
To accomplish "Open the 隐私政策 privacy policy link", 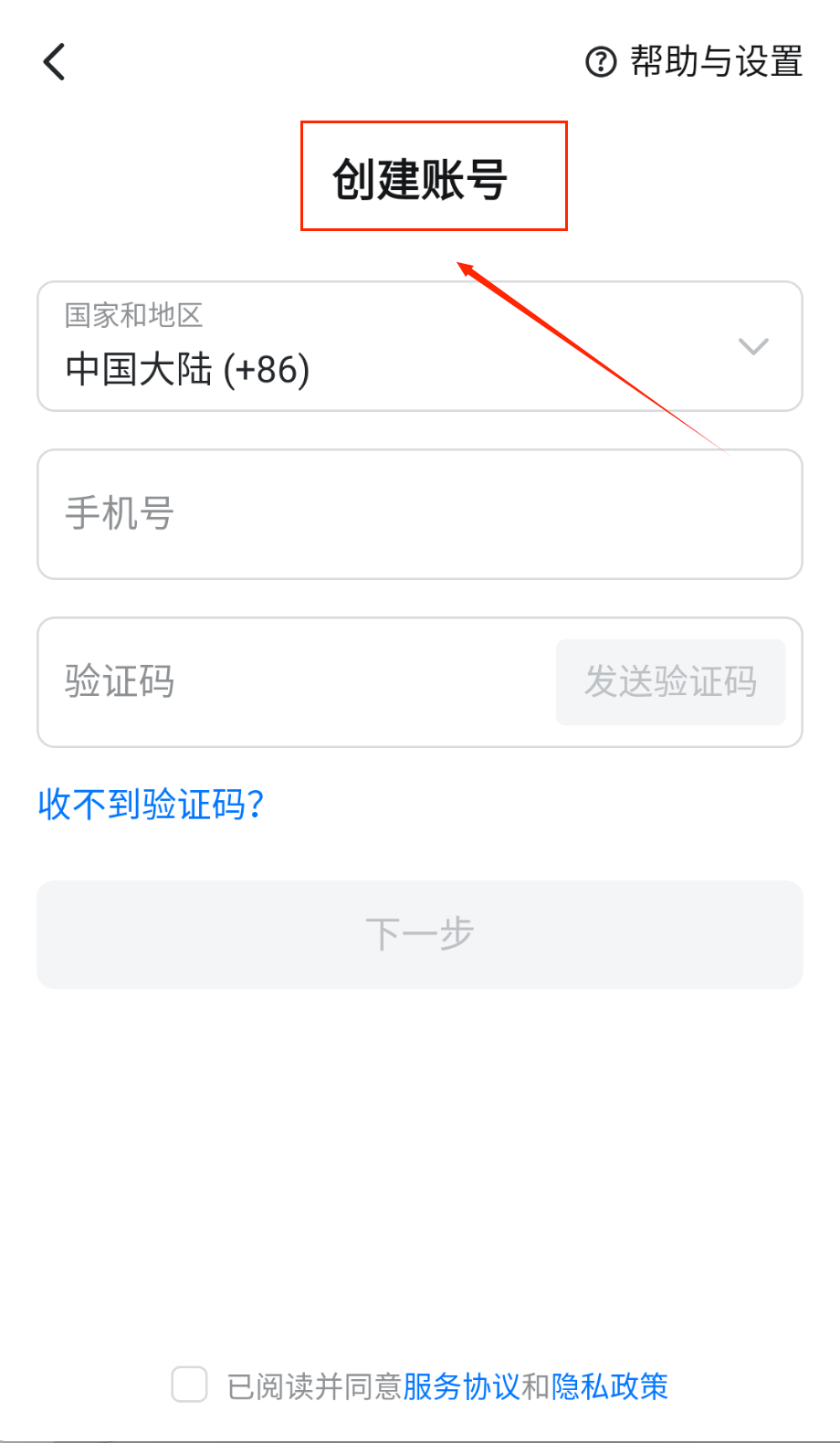I will click(x=610, y=1386).
